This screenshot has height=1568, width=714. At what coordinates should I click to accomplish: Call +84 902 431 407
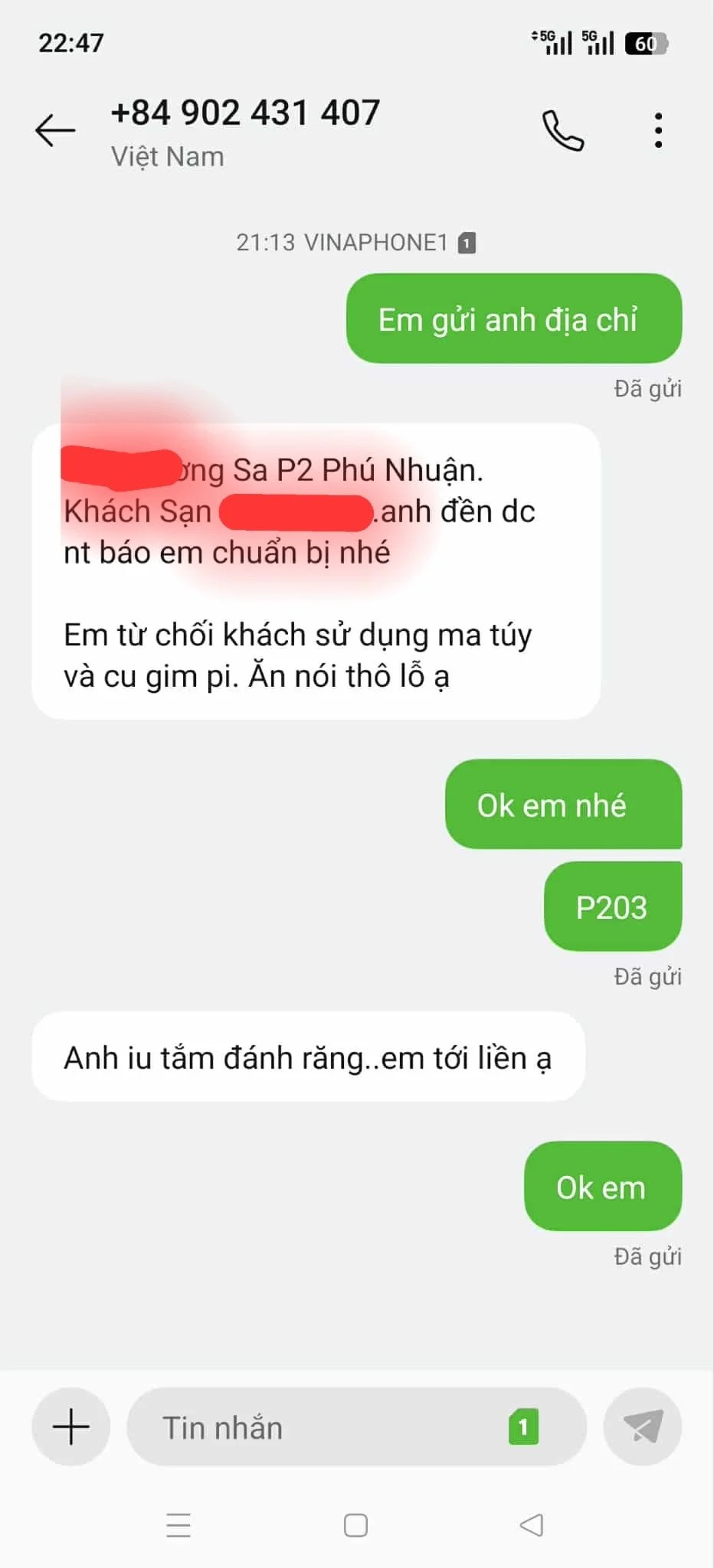click(x=563, y=131)
